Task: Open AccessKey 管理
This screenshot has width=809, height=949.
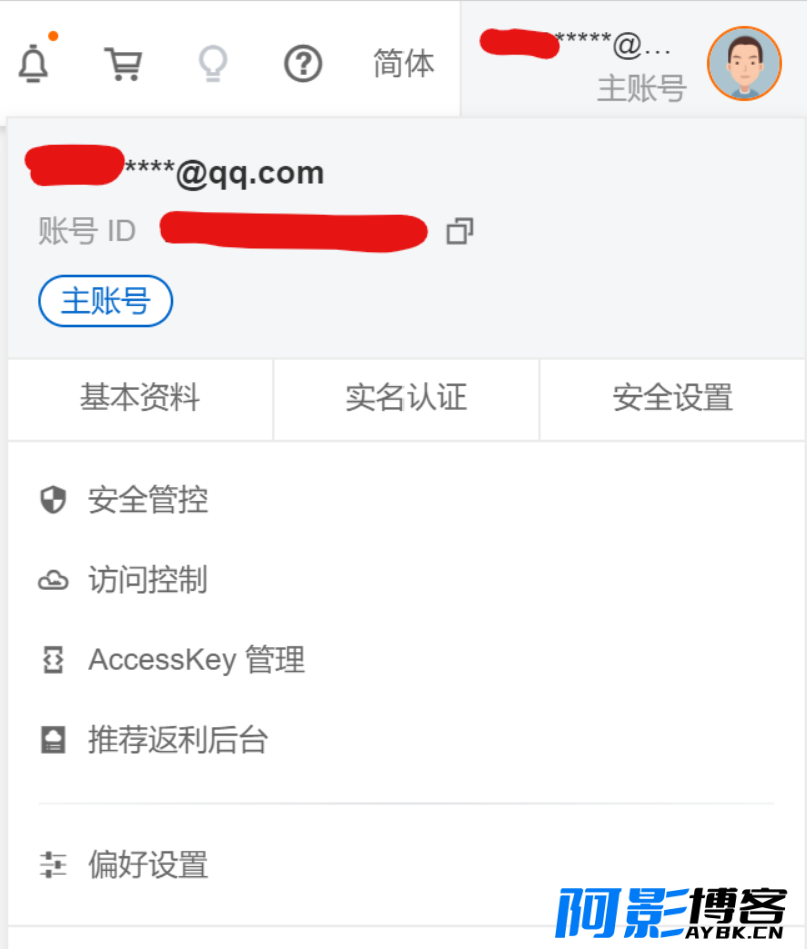Action: 196,660
